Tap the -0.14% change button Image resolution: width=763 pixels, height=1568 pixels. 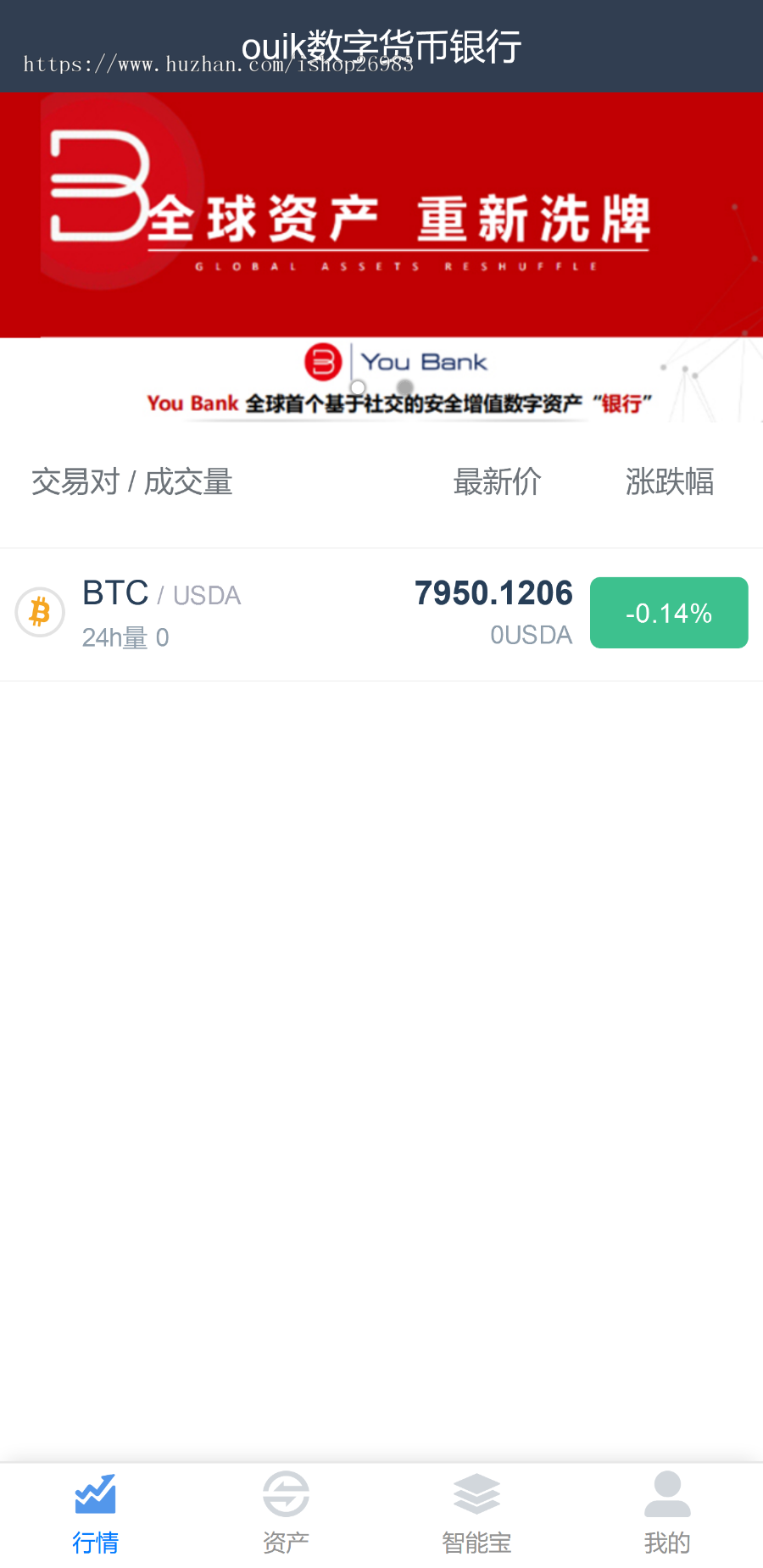(668, 612)
